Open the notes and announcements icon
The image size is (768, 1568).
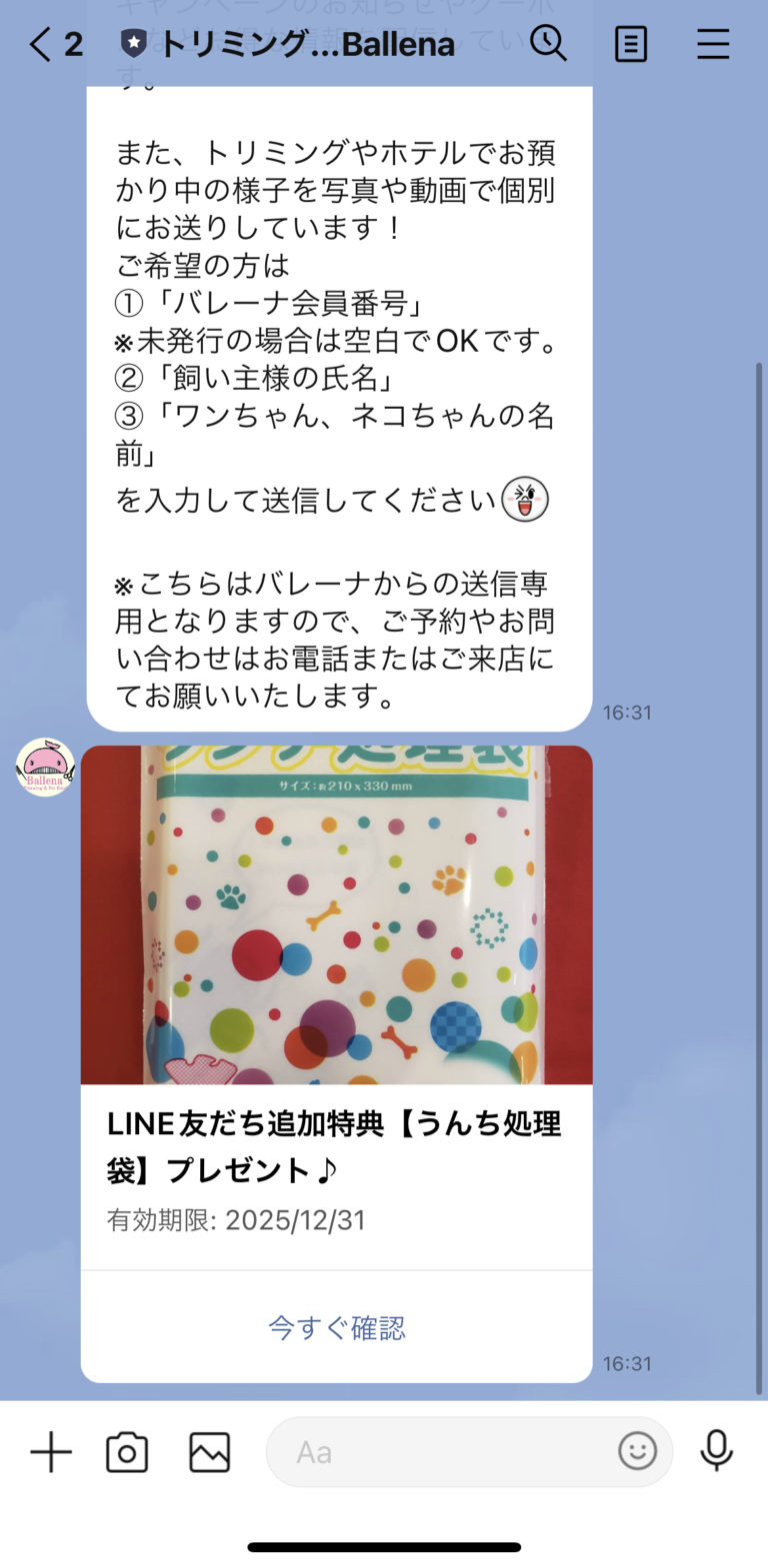(631, 45)
